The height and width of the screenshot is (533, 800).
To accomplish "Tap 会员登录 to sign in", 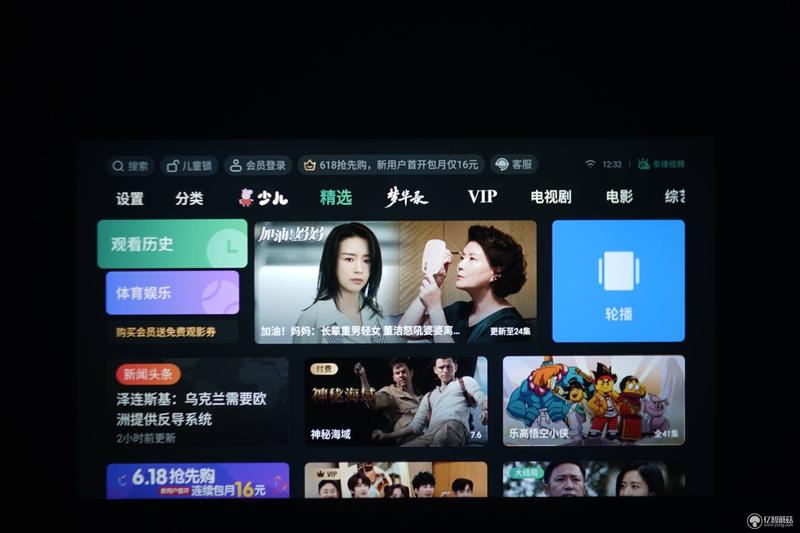I will pos(257,165).
